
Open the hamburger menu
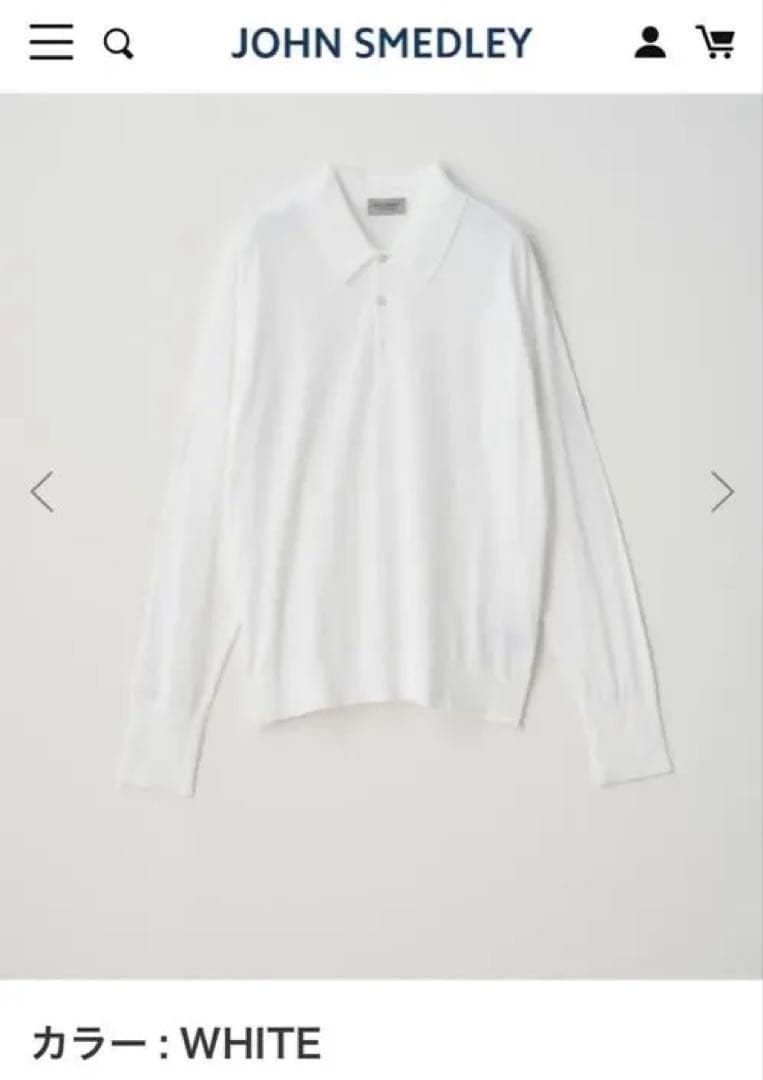51,43
